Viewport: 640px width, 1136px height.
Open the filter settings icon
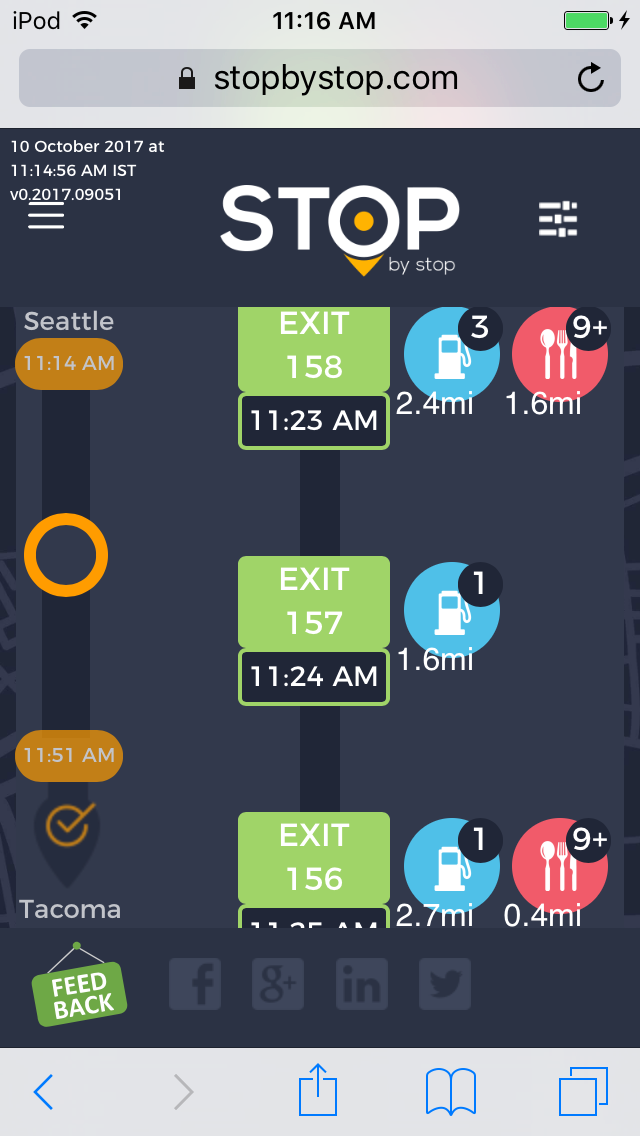[x=558, y=218]
